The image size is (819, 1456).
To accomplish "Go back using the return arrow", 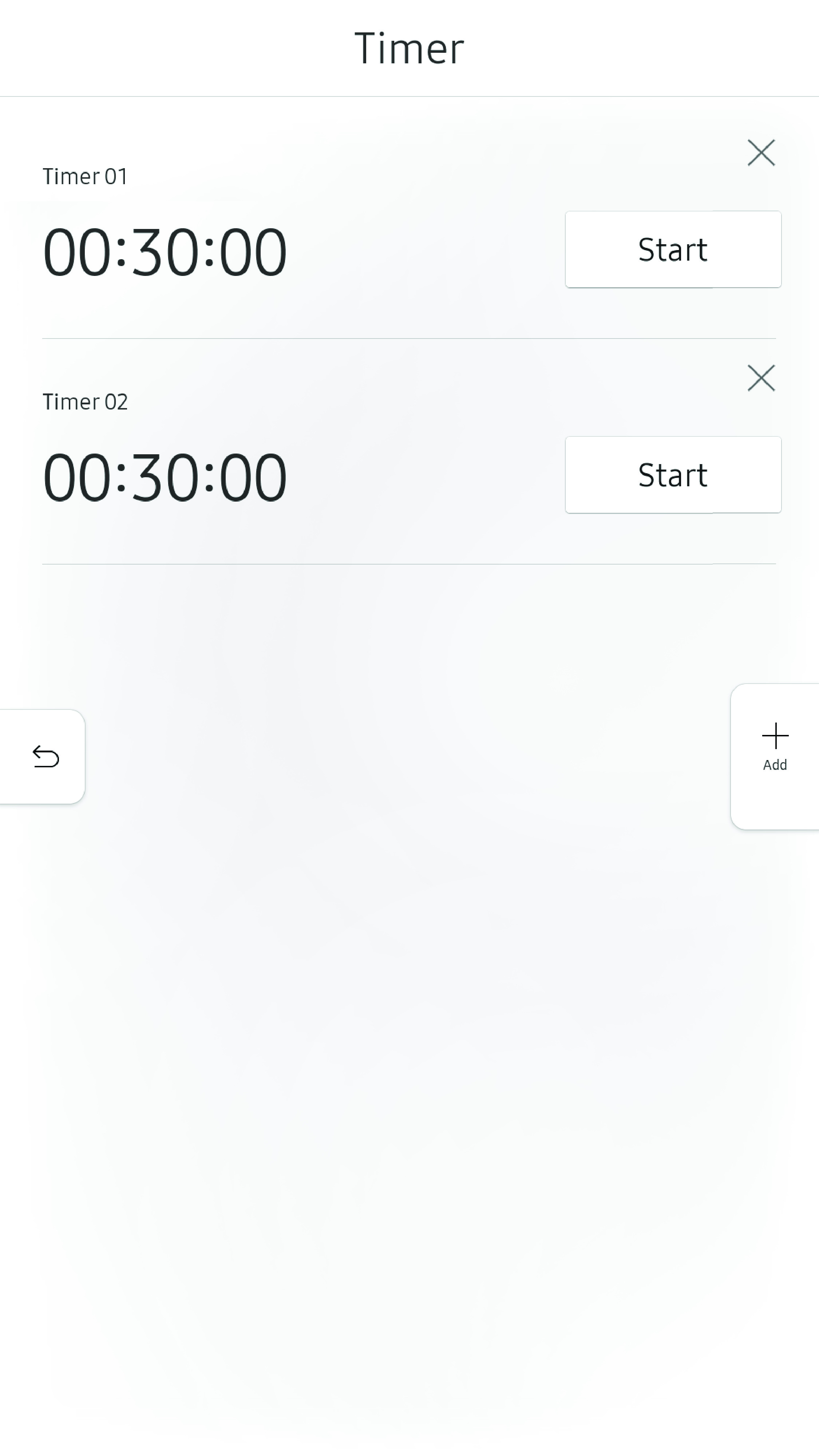I will (45, 756).
